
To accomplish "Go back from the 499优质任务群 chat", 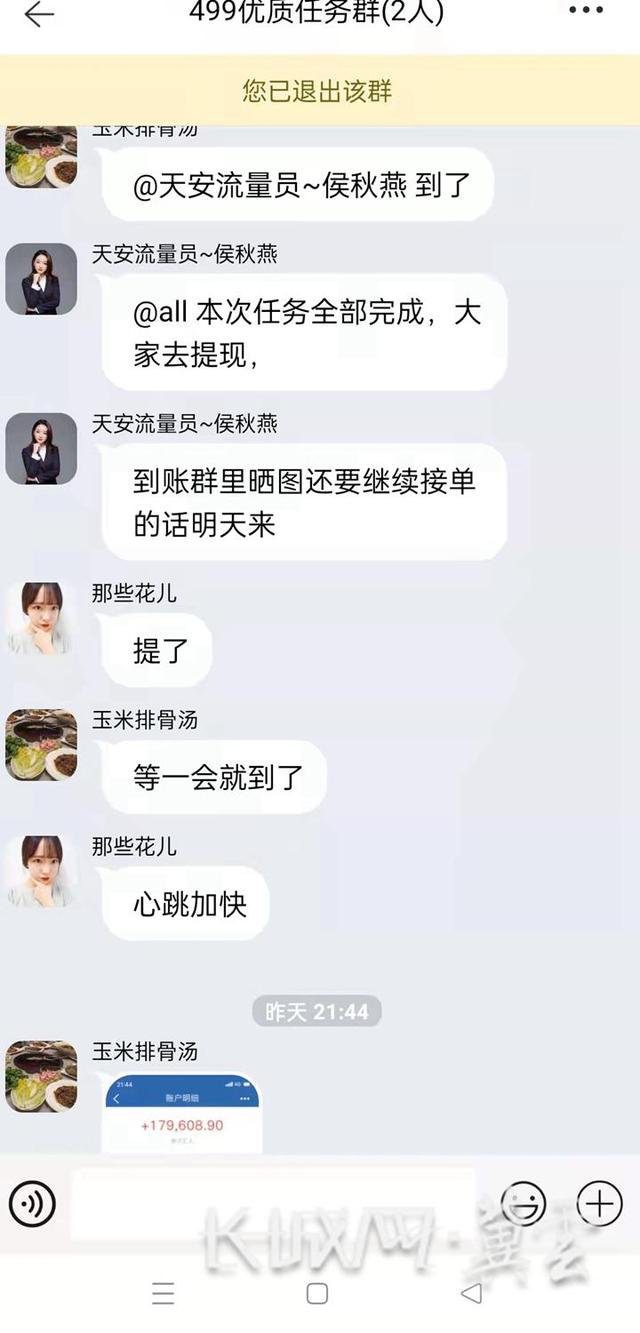I will point(39,14).
